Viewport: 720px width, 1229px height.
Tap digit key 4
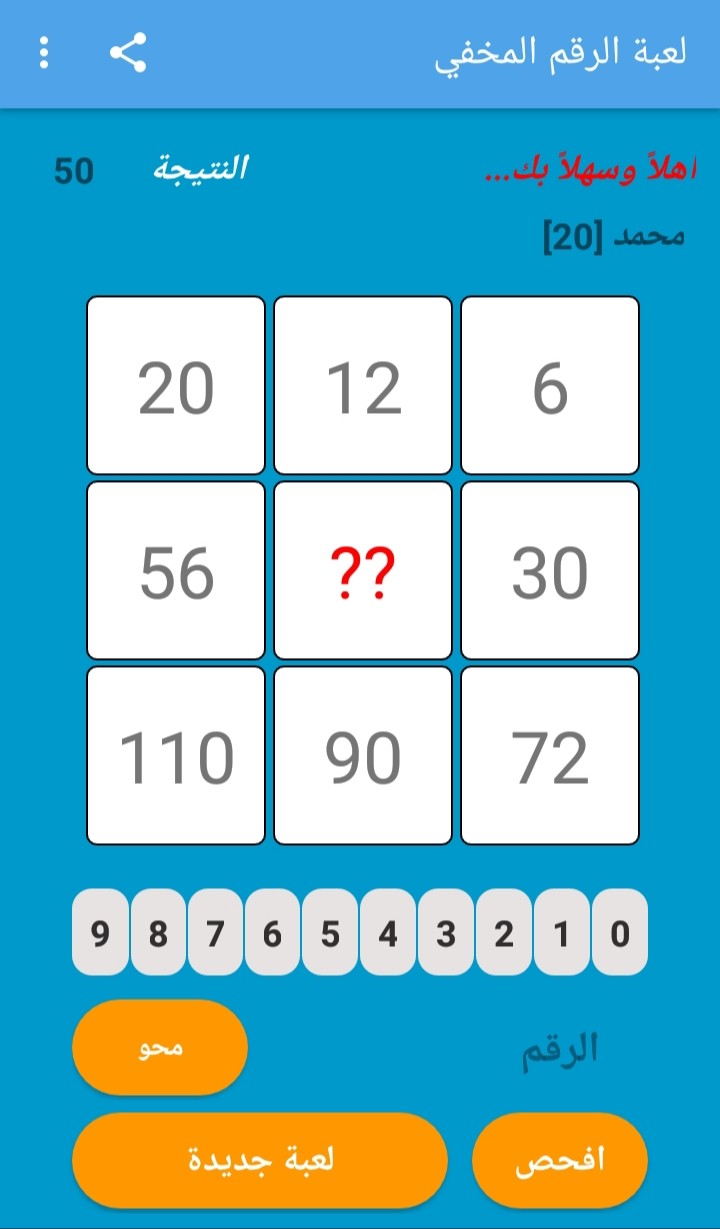389,933
